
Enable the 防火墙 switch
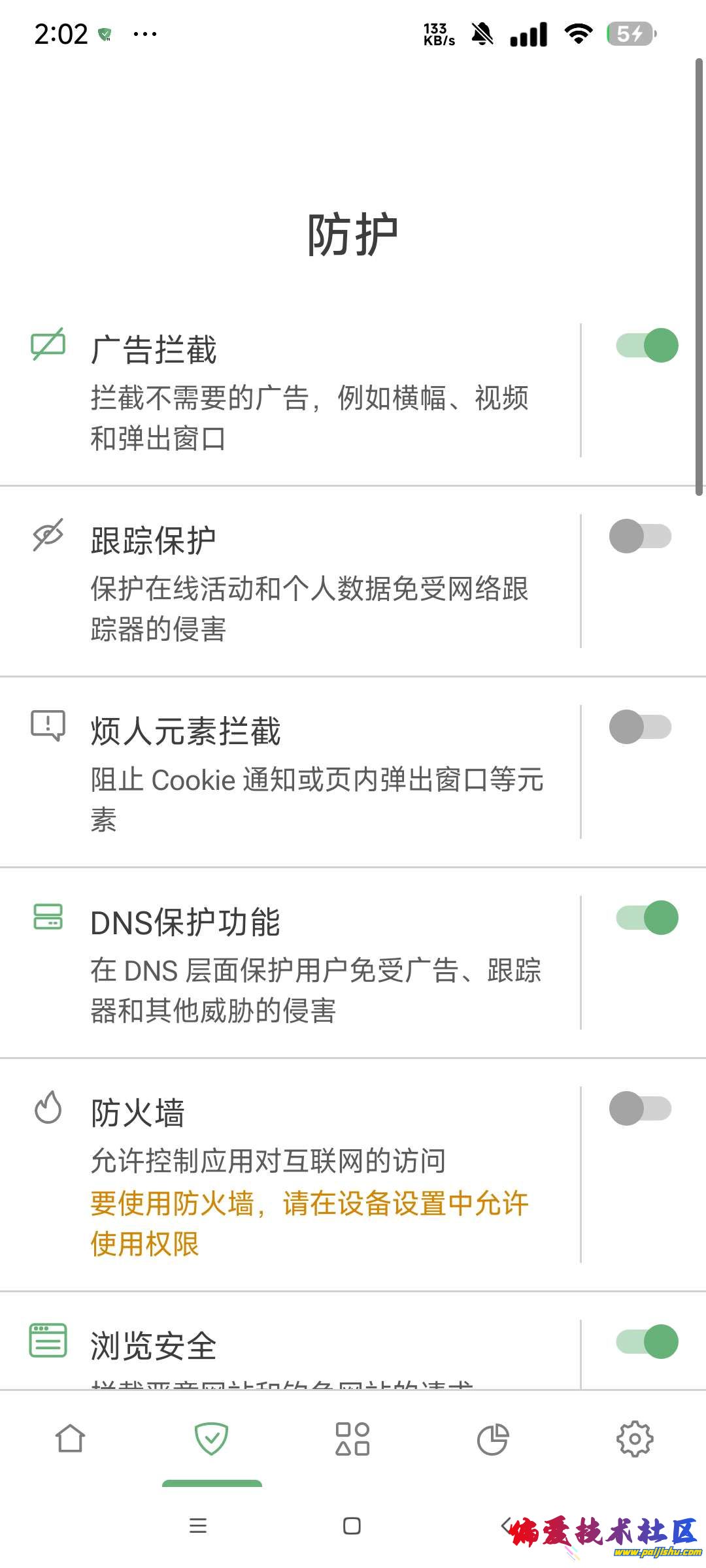[640, 1109]
